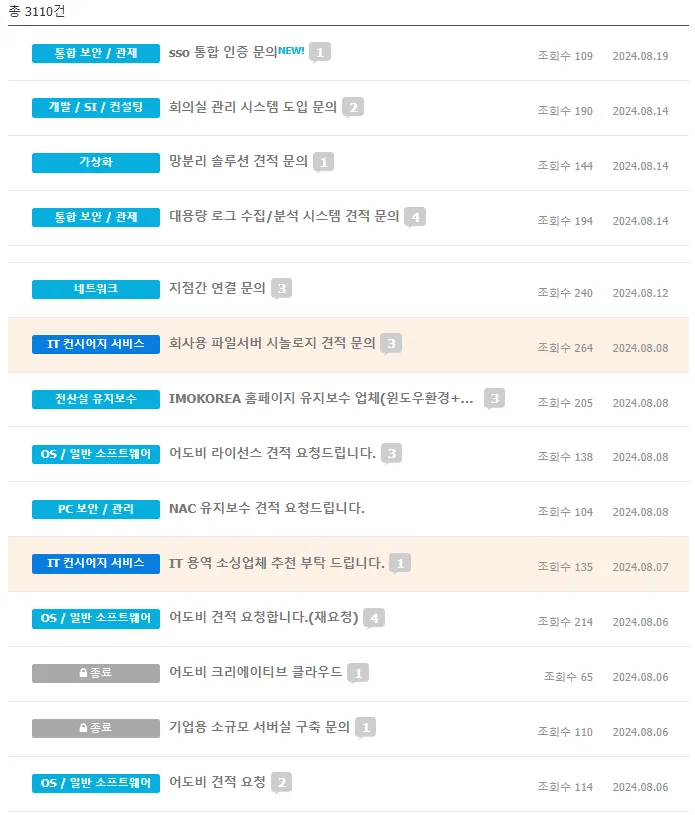Open the 'sso 통합 인증 문의' post
The image size is (695, 815).
pos(222,52)
